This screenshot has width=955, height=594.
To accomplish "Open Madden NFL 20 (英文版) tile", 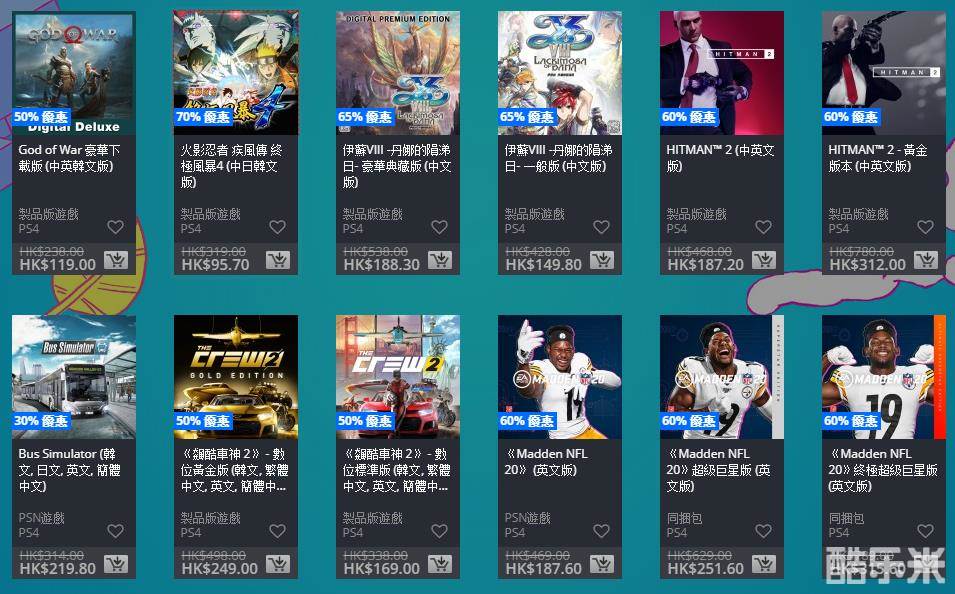I will tap(560, 377).
